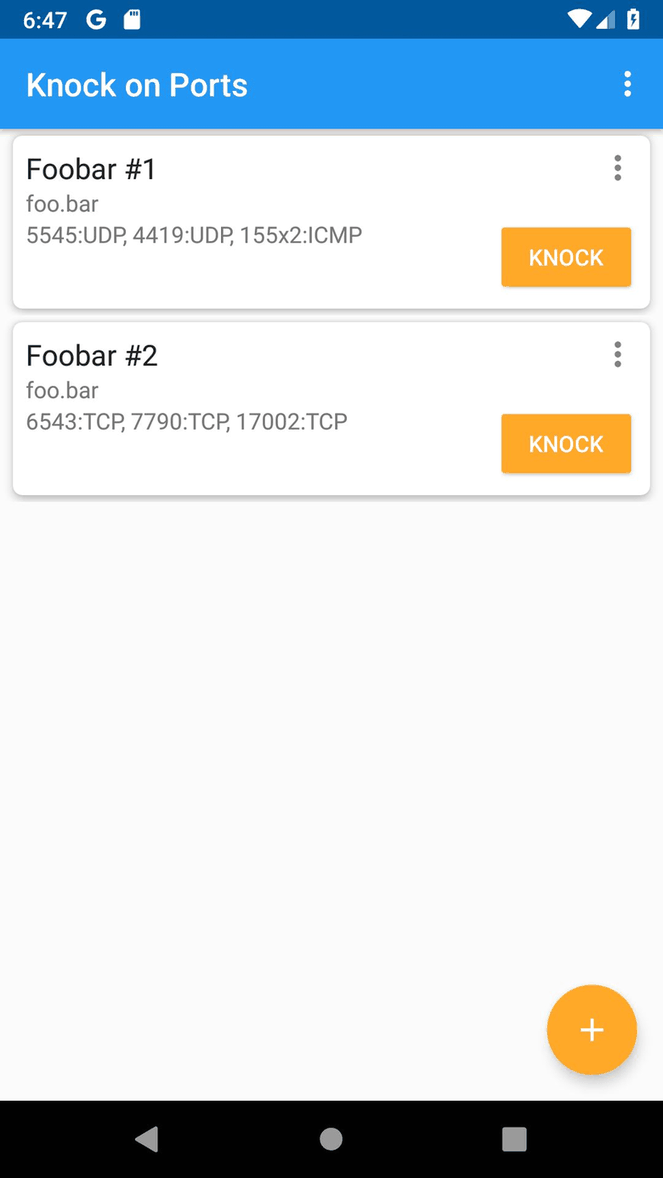663x1178 pixels.
Task: Open options menu for Foobar #2
Action: pyautogui.click(x=617, y=354)
